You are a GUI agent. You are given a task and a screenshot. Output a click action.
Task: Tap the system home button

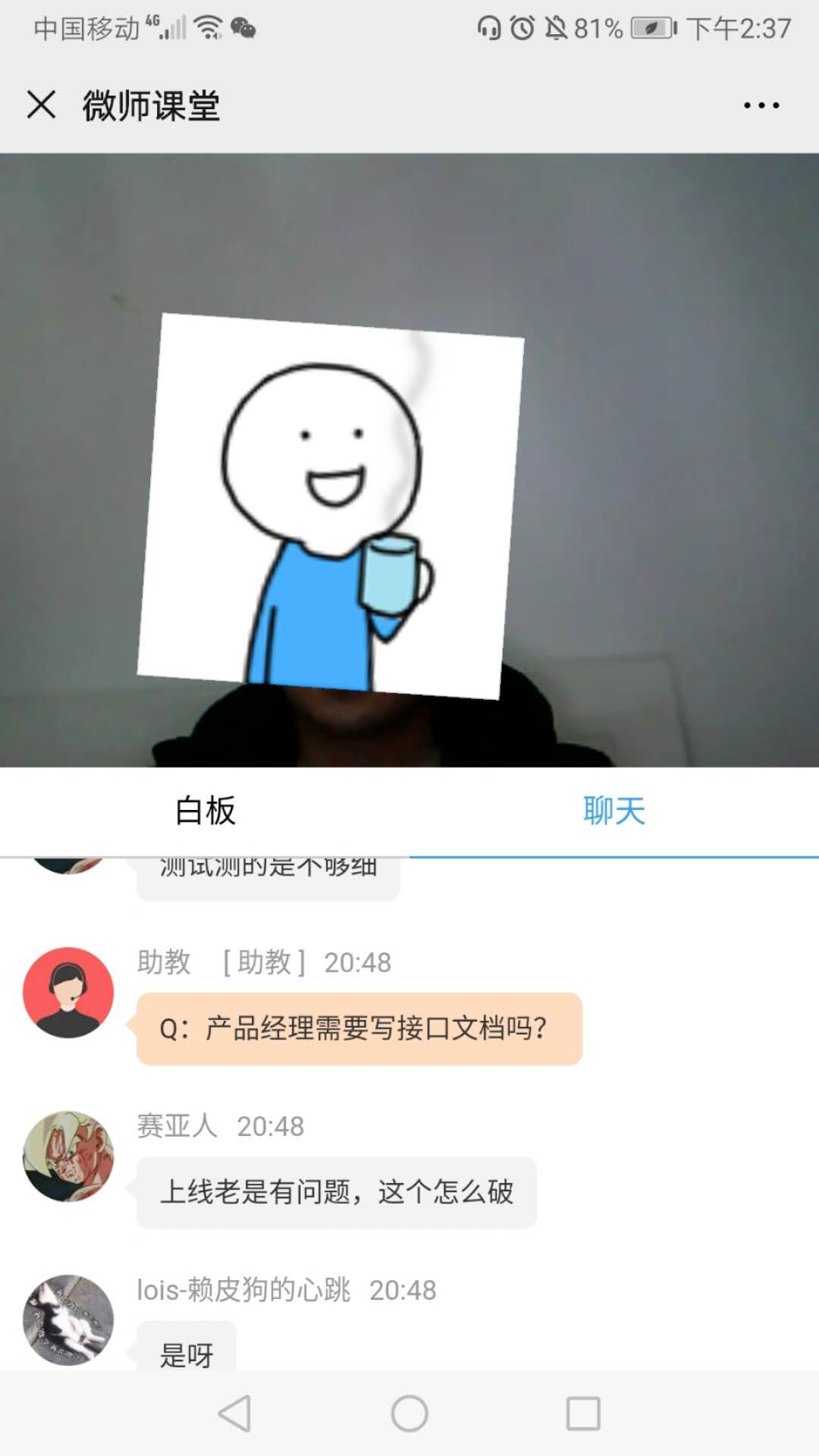tap(409, 1414)
